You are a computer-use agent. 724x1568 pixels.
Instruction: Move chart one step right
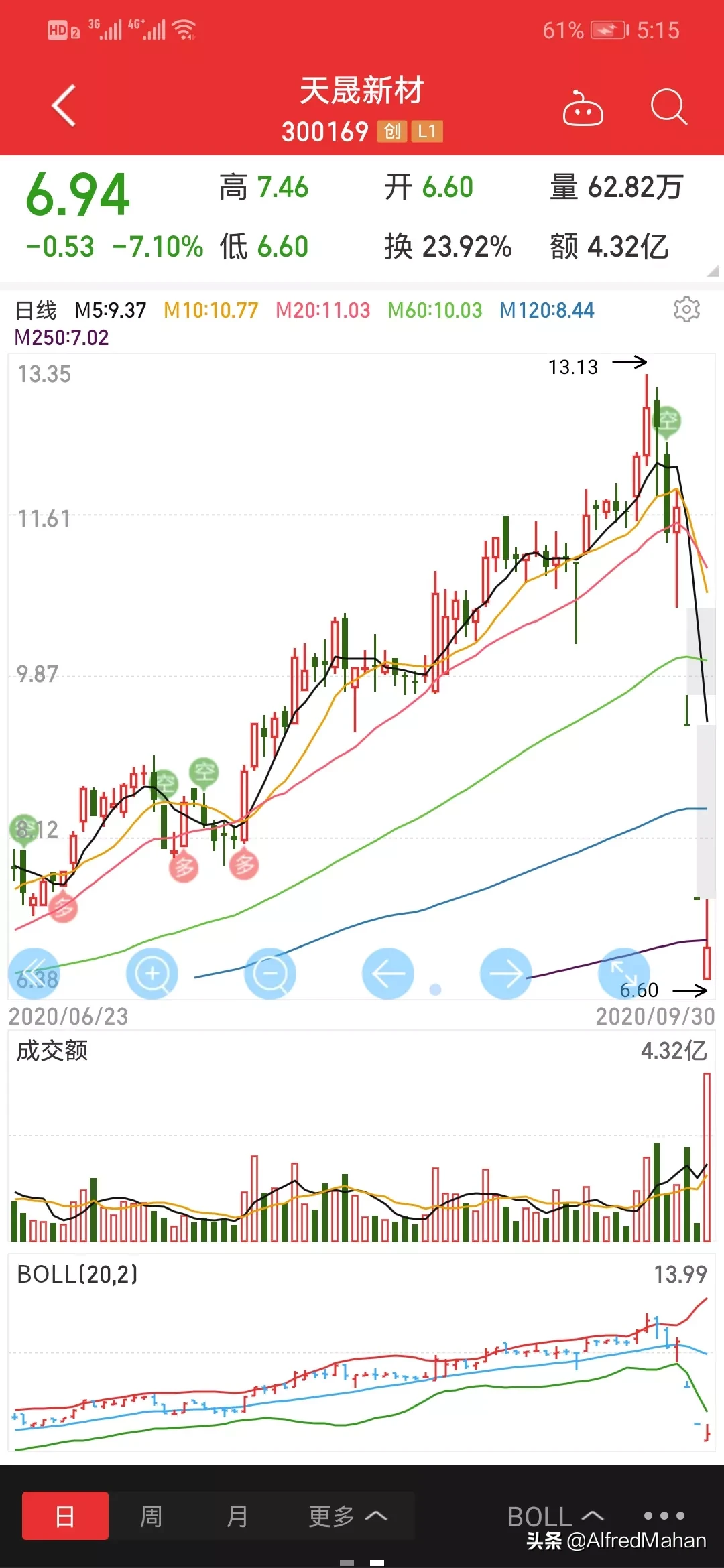(506, 974)
